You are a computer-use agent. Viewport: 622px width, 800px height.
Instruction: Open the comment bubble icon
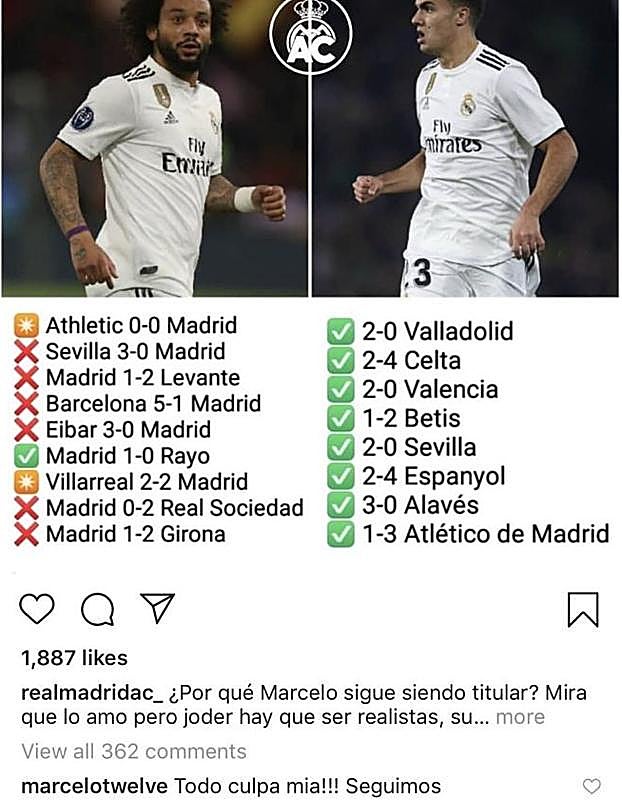[x=97, y=609]
